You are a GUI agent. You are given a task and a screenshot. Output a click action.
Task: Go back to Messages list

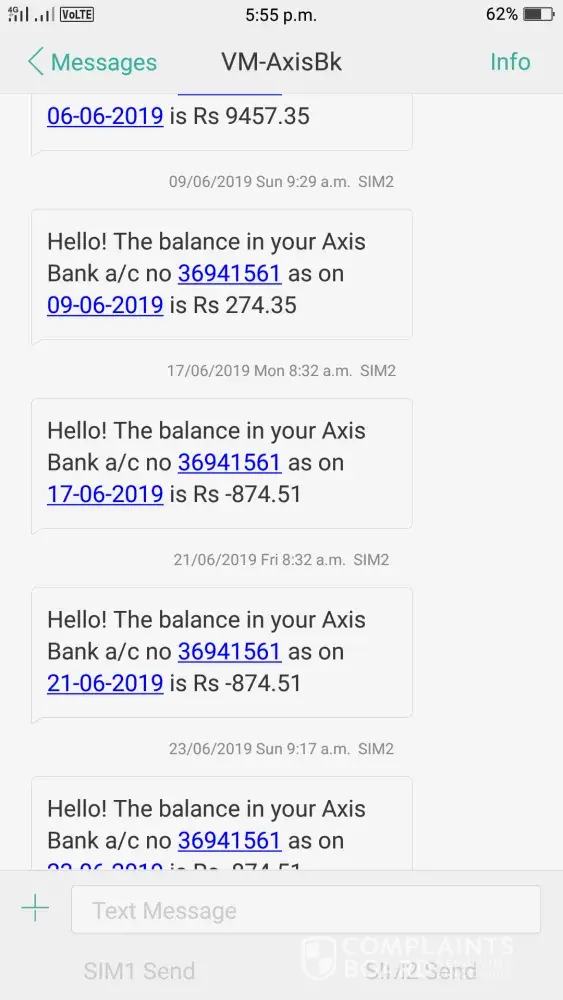(92, 62)
